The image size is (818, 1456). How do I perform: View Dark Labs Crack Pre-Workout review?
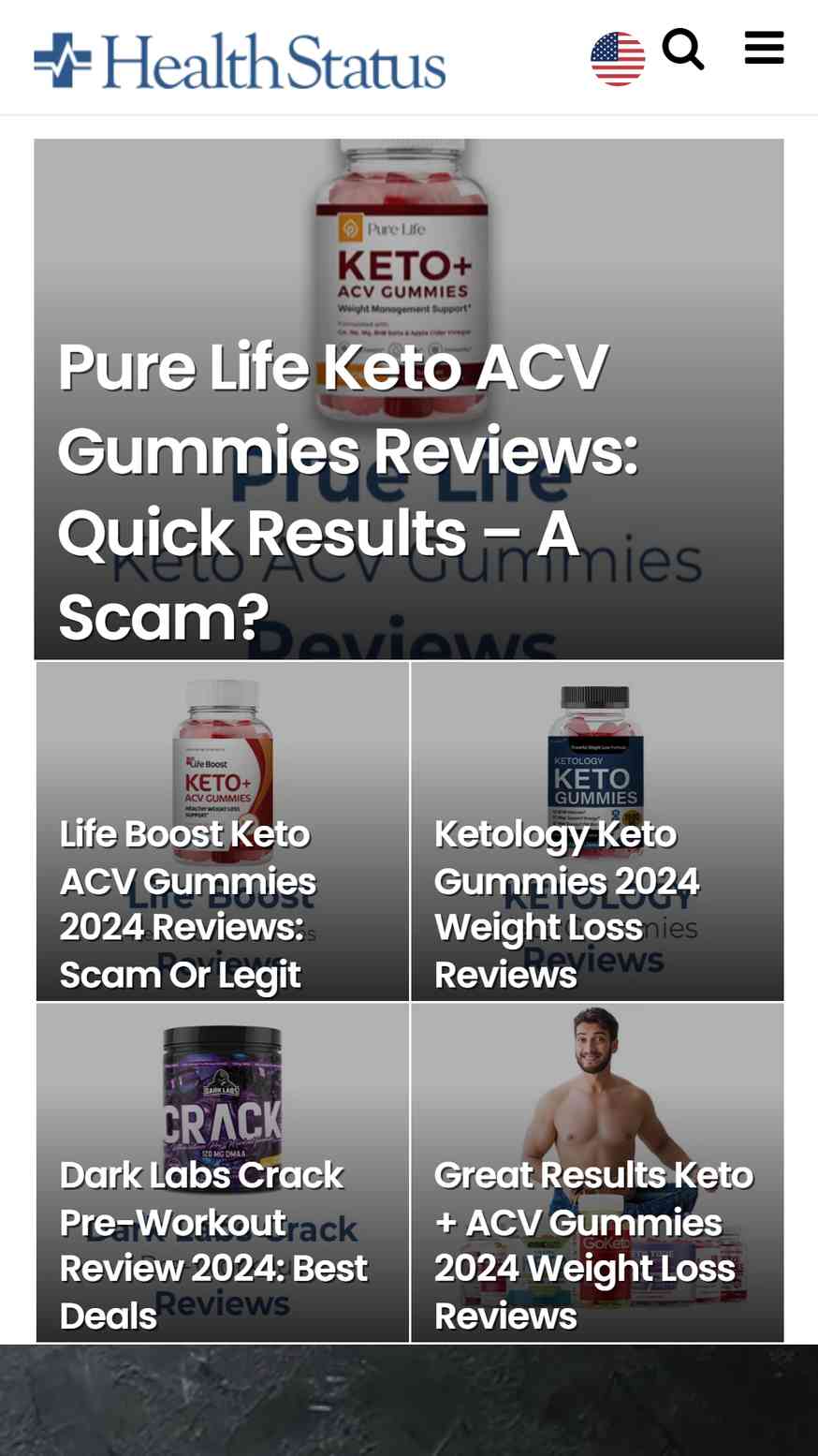[213, 1243]
